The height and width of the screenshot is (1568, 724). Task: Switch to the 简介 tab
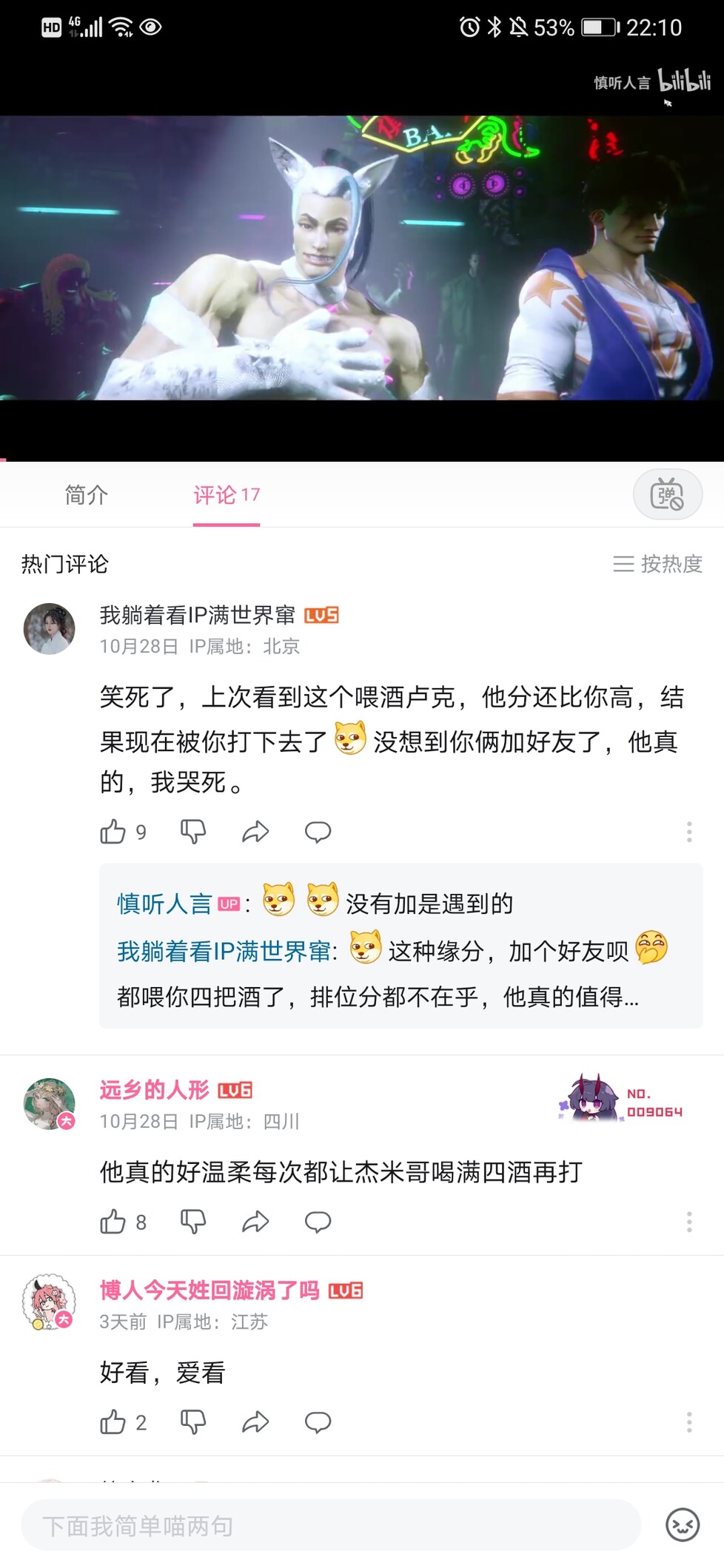[x=87, y=494]
